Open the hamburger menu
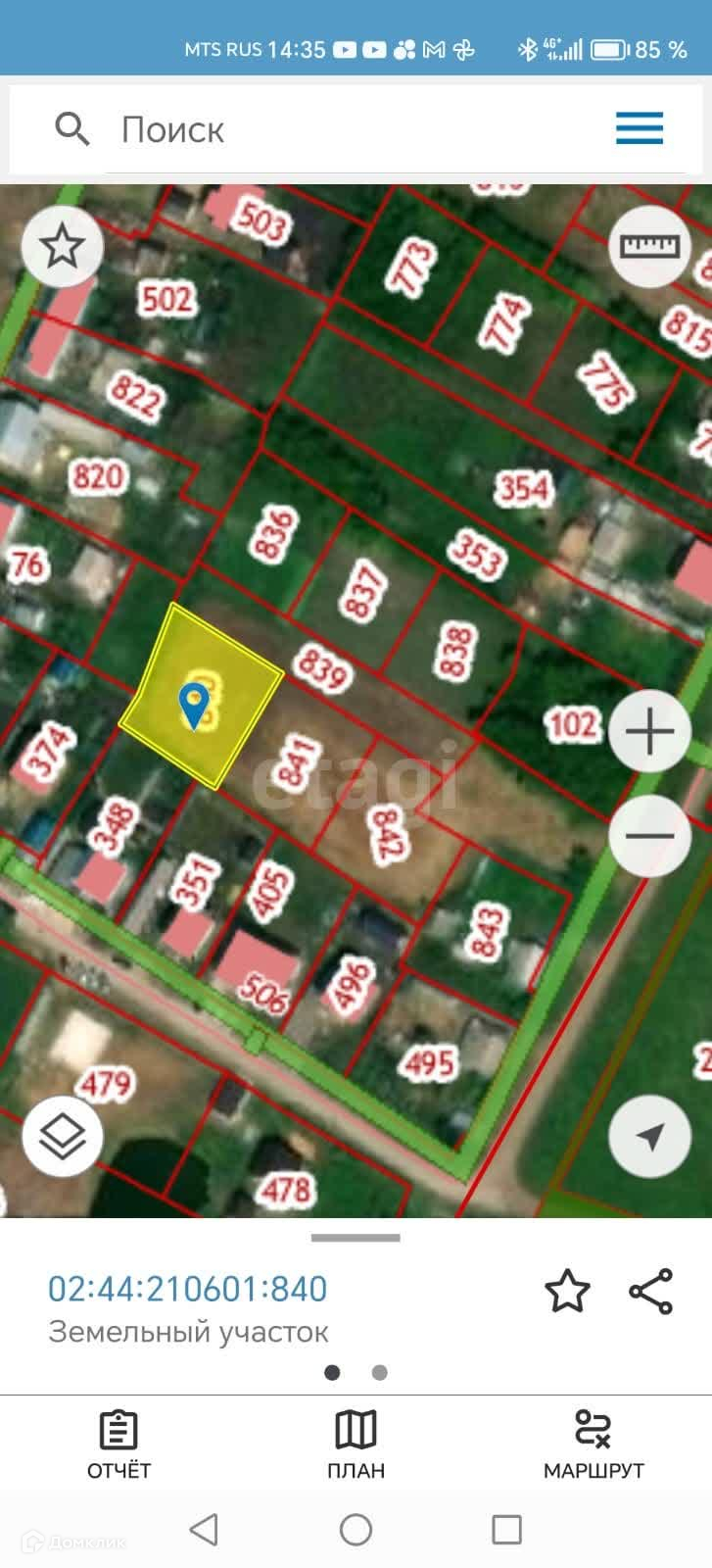712x1568 pixels. tap(639, 128)
